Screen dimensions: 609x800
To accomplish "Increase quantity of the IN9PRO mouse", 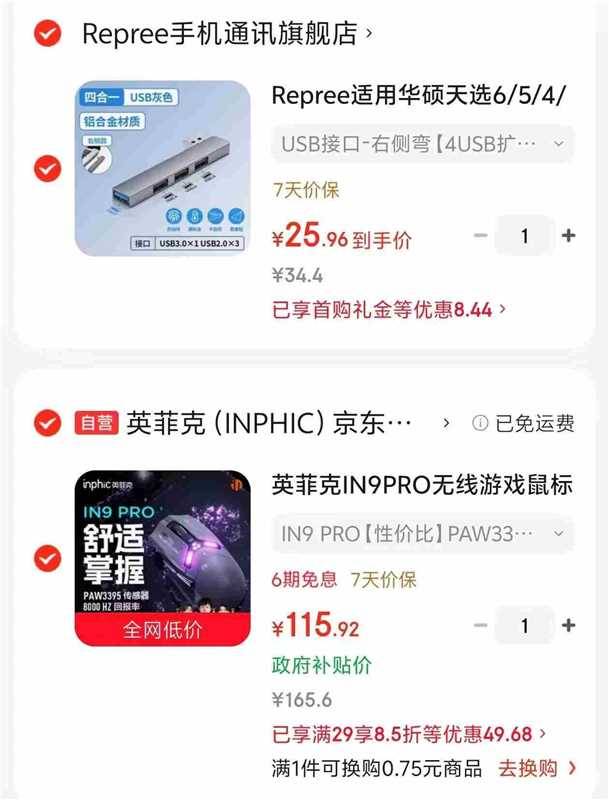I will pyautogui.click(x=568, y=626).
